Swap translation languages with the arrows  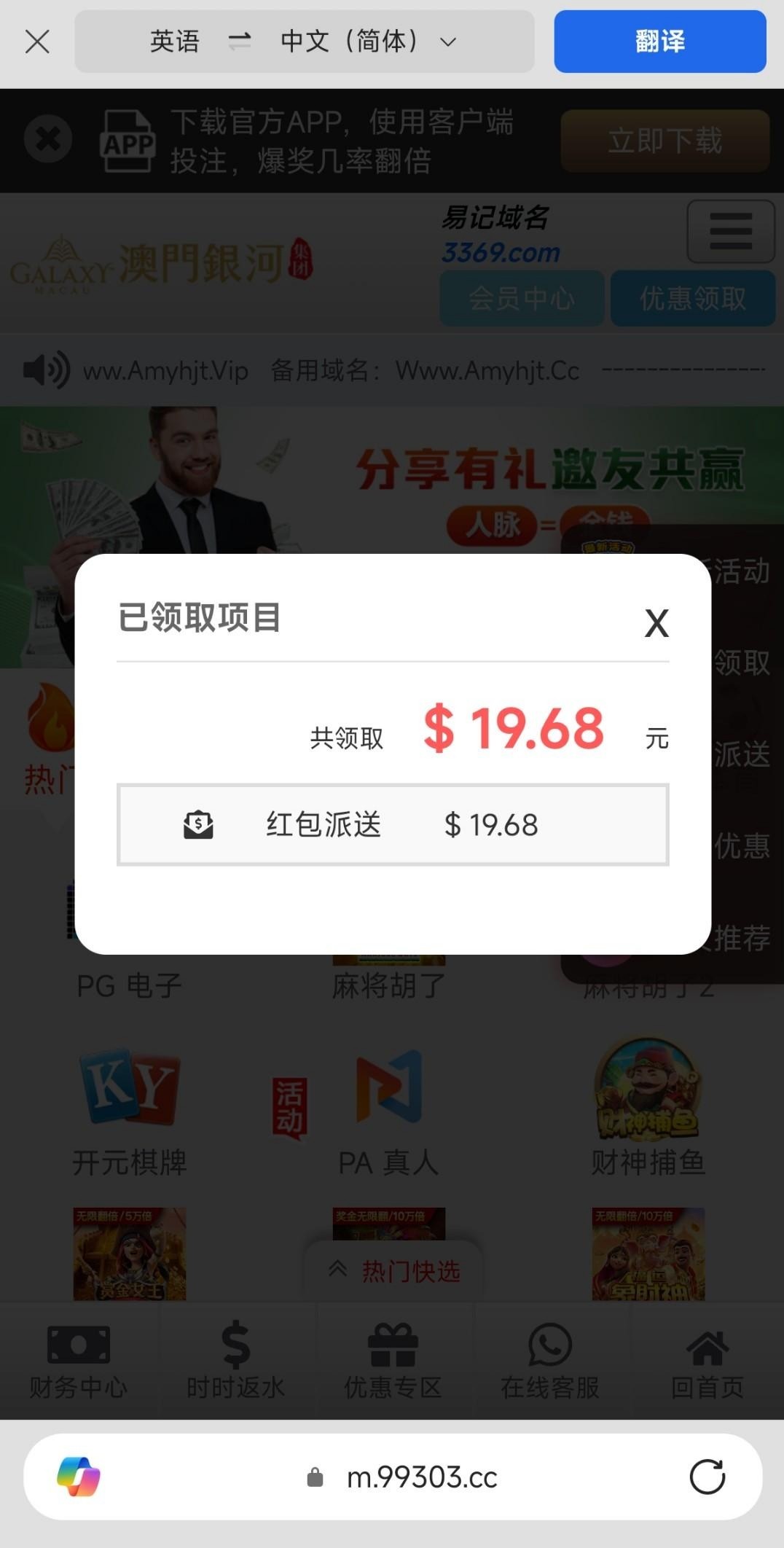point(240,42)
